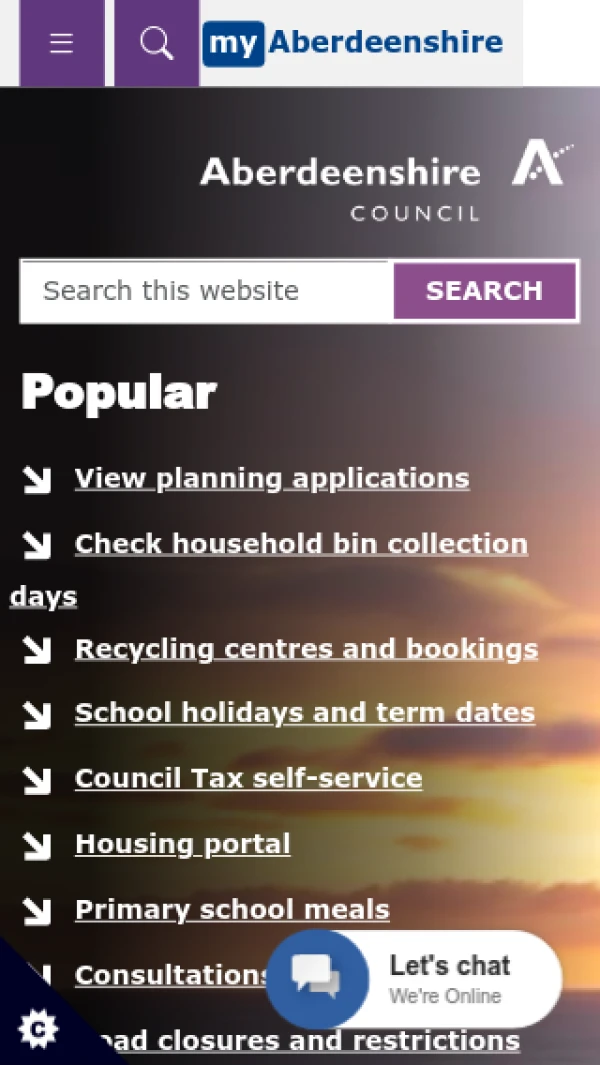The width and height of the screenshot is (600, 1065).
Task: Open the Consultations link
Action: click(x=170, y=975)
